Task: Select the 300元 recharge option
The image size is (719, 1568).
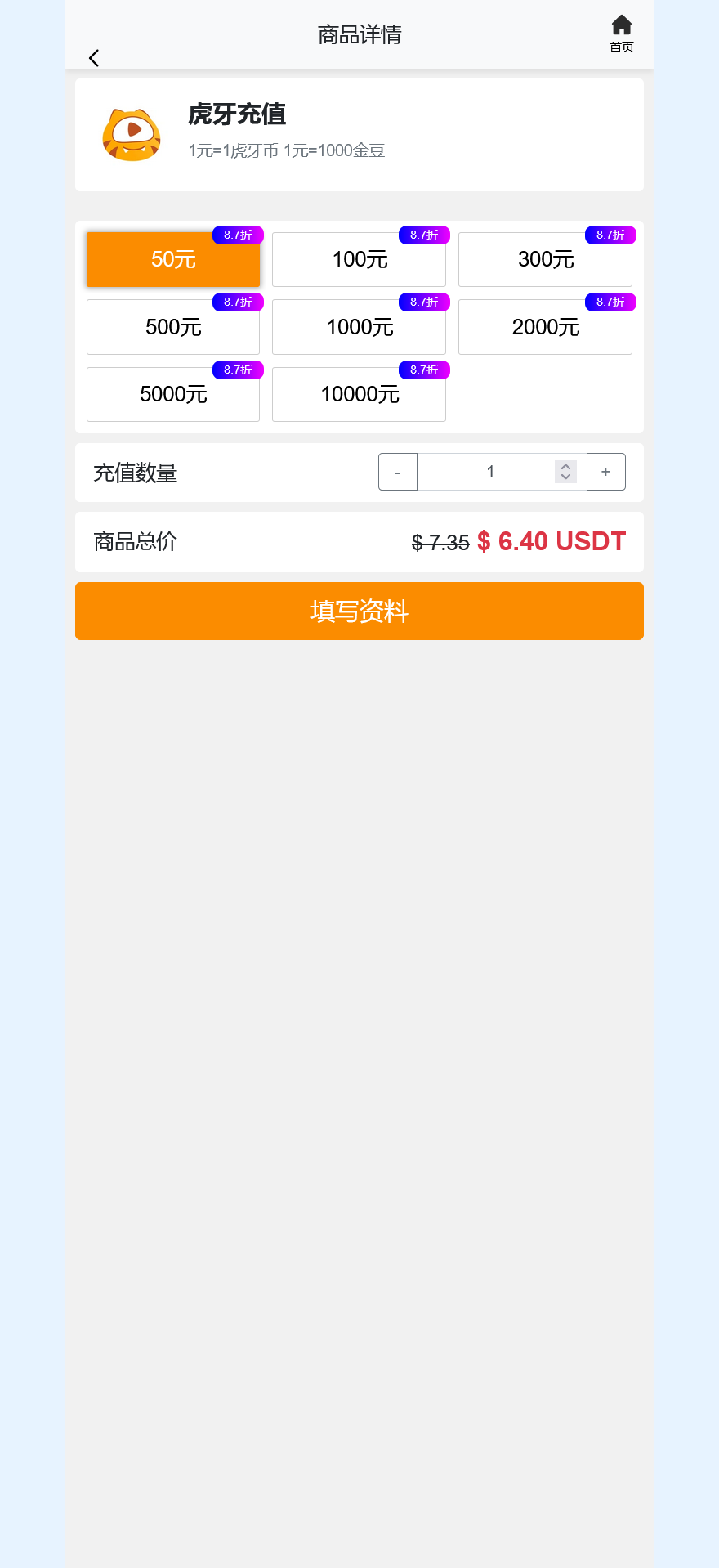Action: [545, 259]
